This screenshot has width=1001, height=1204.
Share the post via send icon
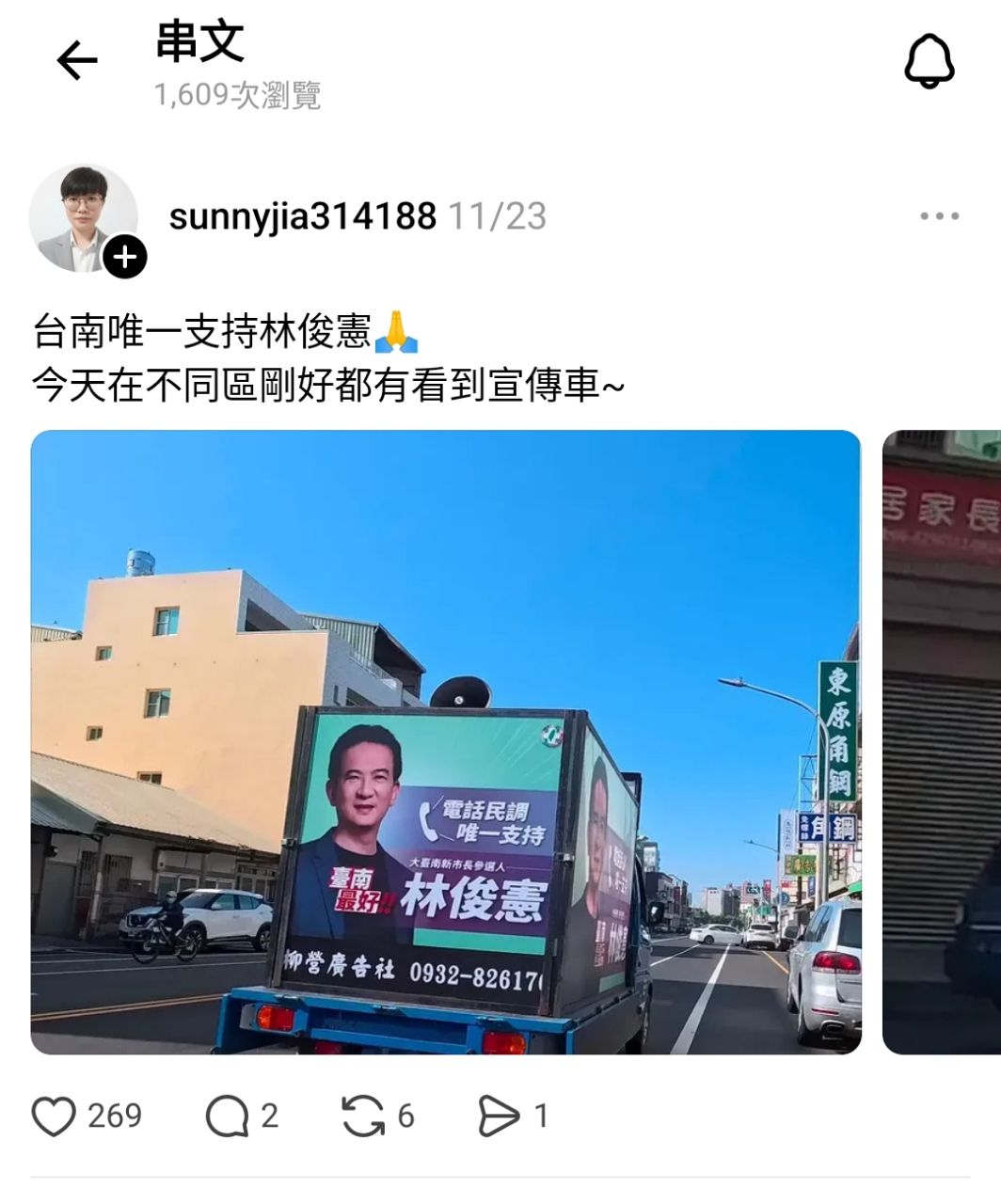[498, 1117]
